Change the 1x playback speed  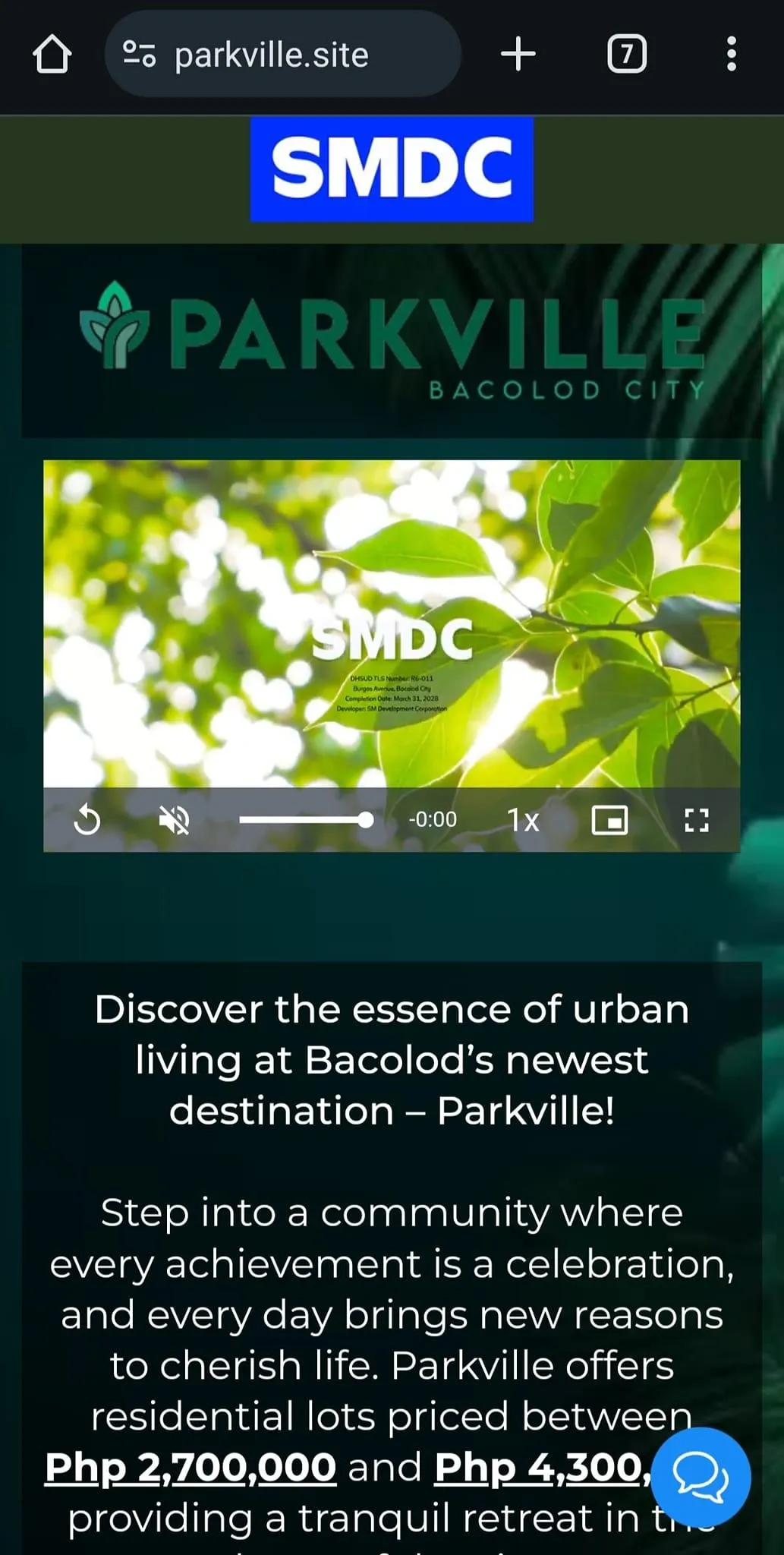tap(523, 820)
